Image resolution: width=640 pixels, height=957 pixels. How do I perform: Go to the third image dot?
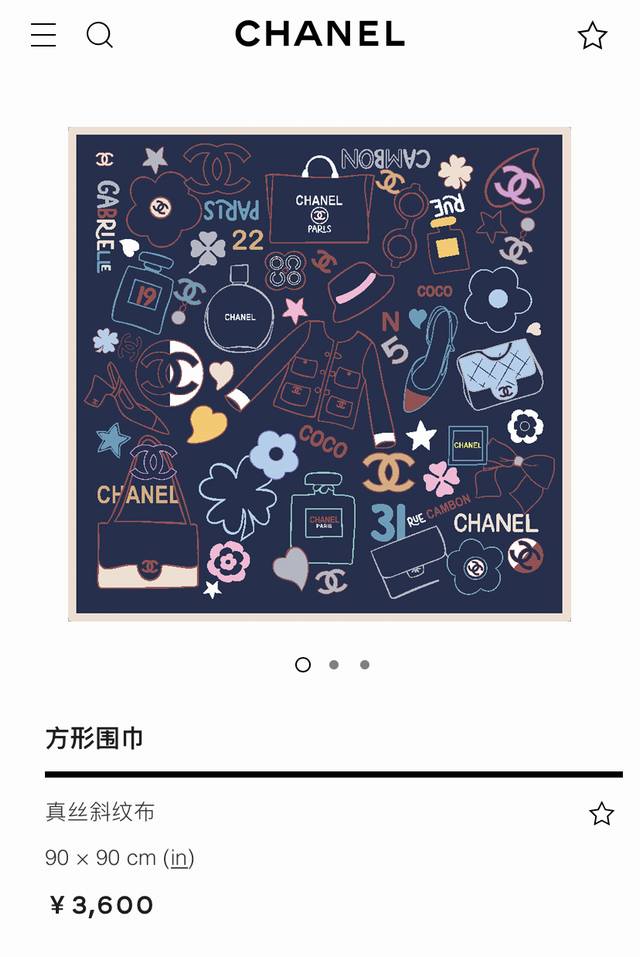(x=365, y=664)
